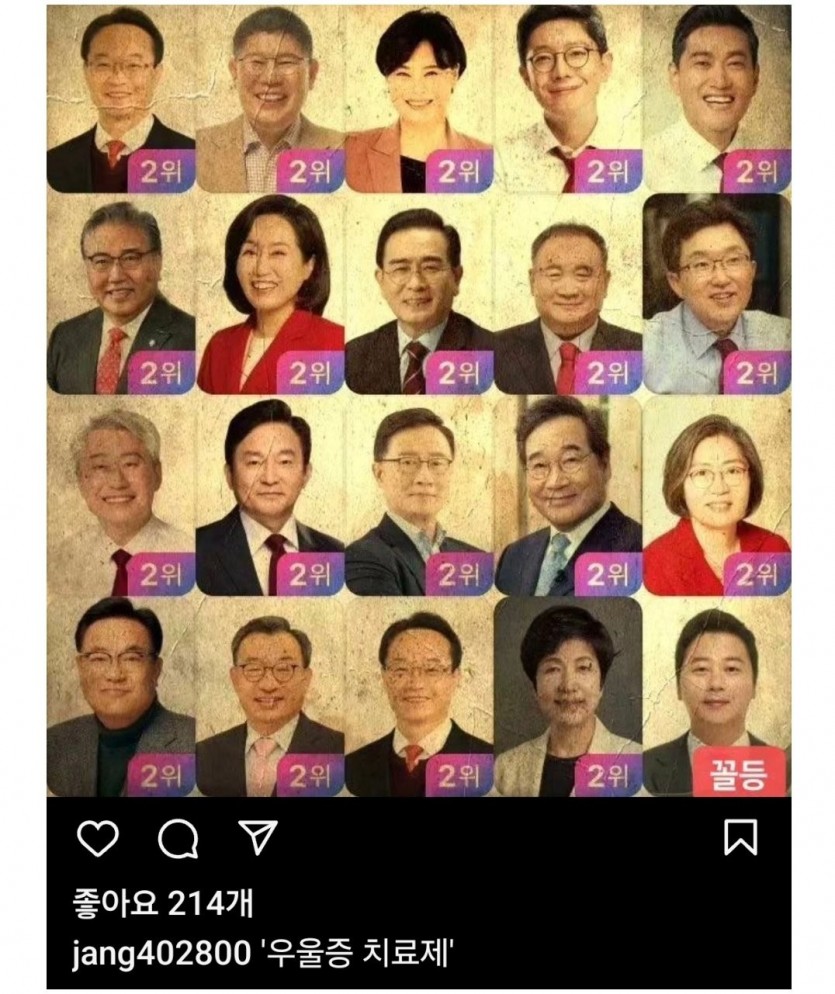The image size is (835, 994).
Task: Open the posted collage image
Action: coord(418,400)
